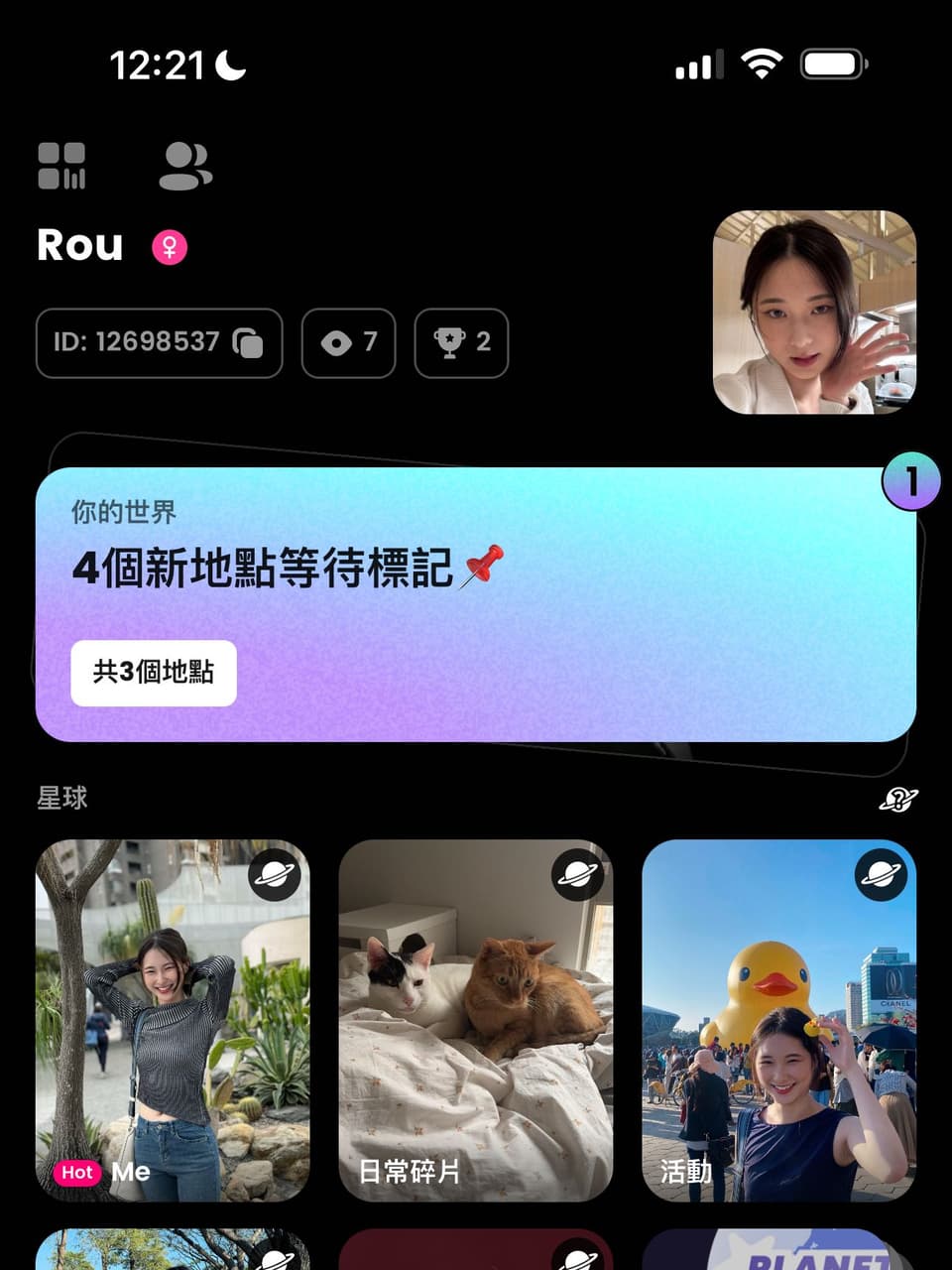This screenshot has width=952, height=1270.
Task: Tap the pink female gender badge beside Rou
Action: (x=170, y=245)
